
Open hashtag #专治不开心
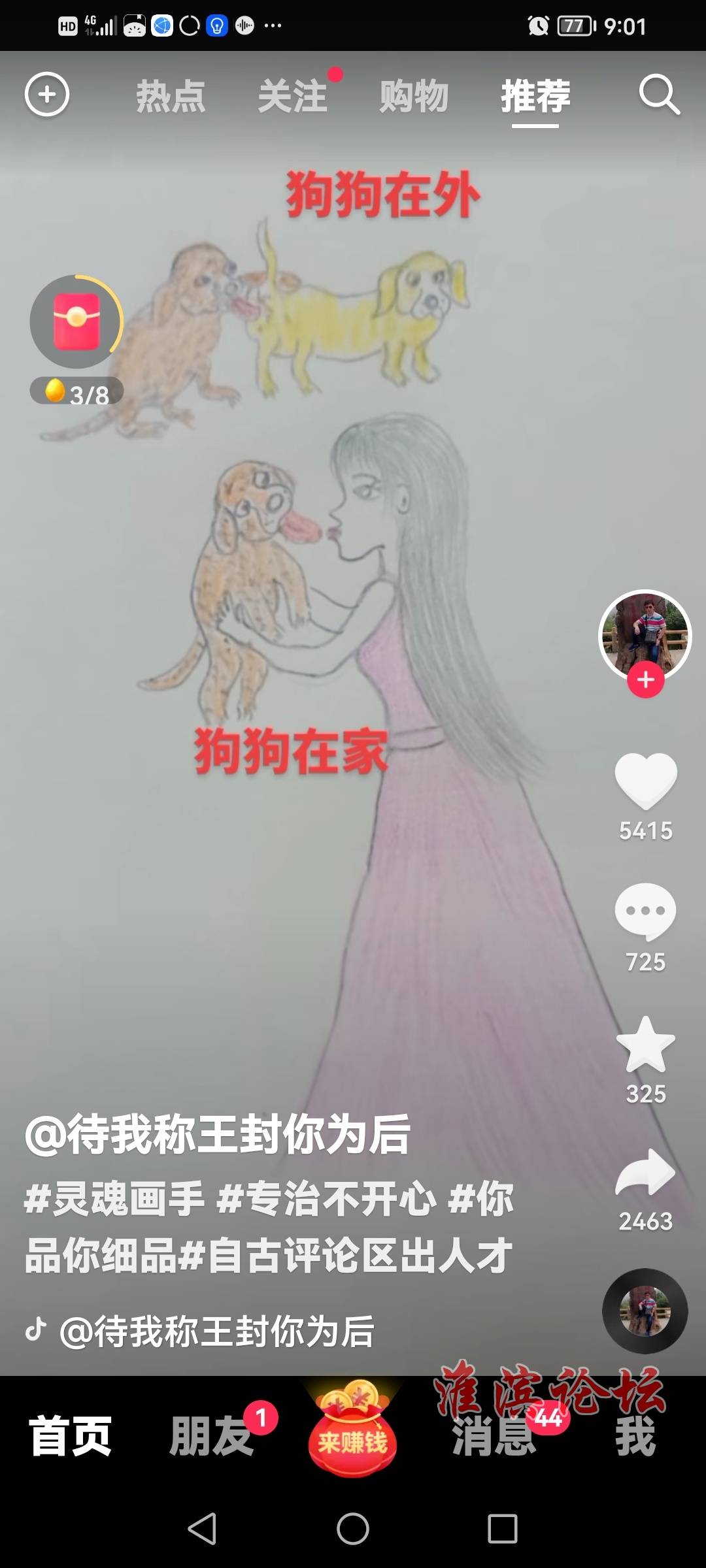[326, 1200]
